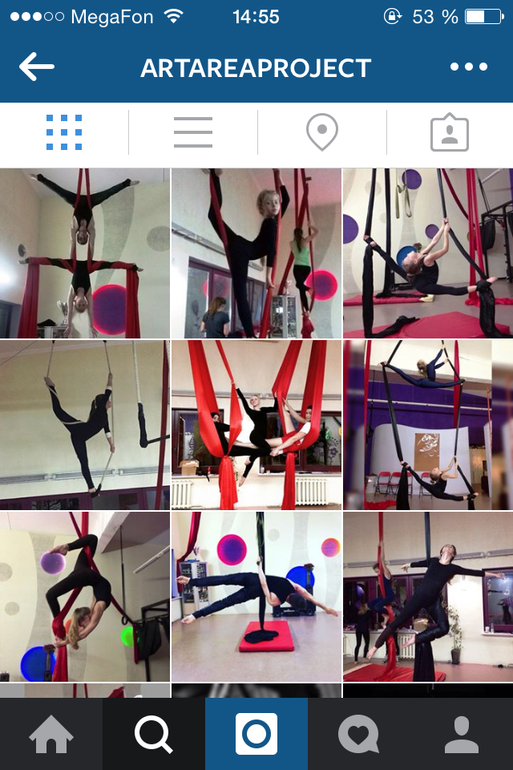
Task: Switch to grid view of posts
Action: 64,132
